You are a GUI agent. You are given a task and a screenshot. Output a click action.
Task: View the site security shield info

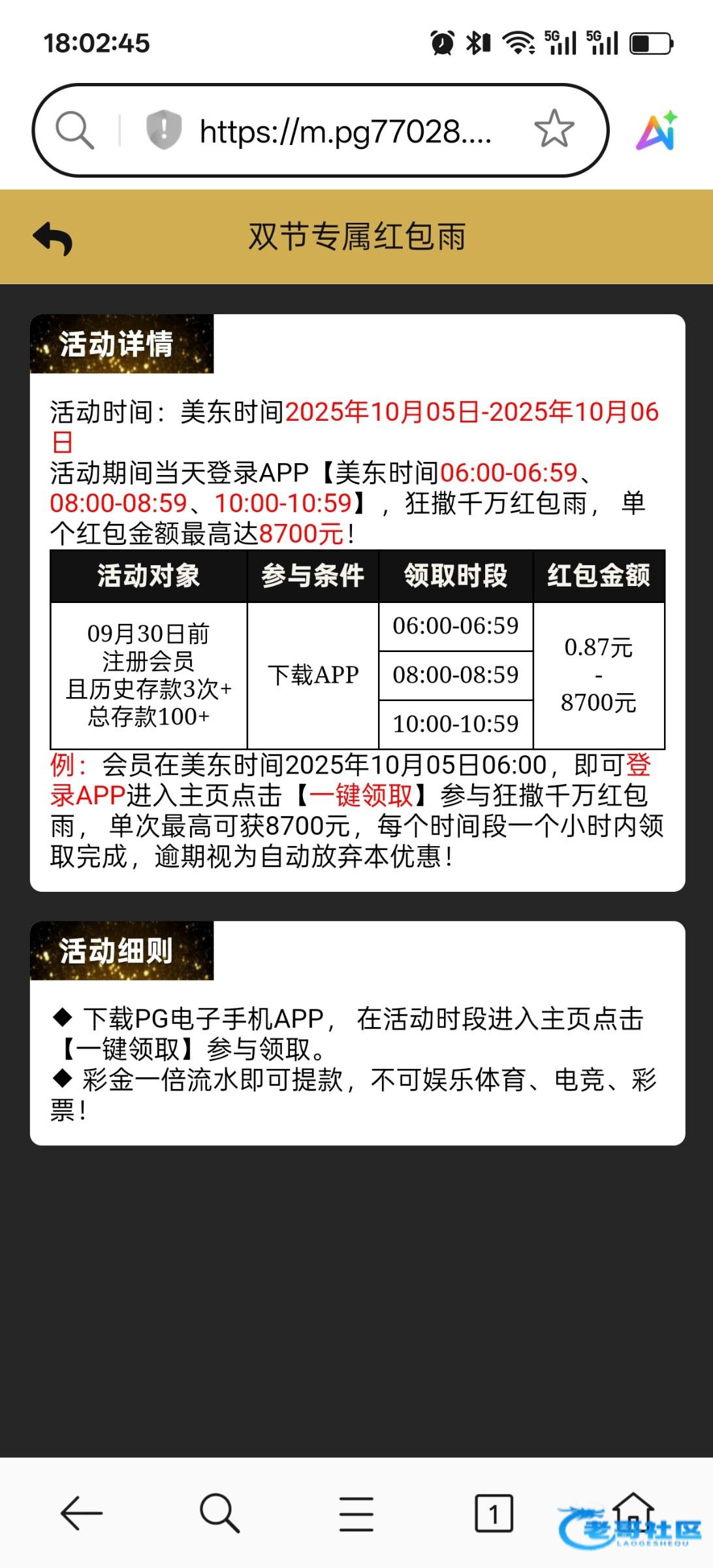point(163,129)
